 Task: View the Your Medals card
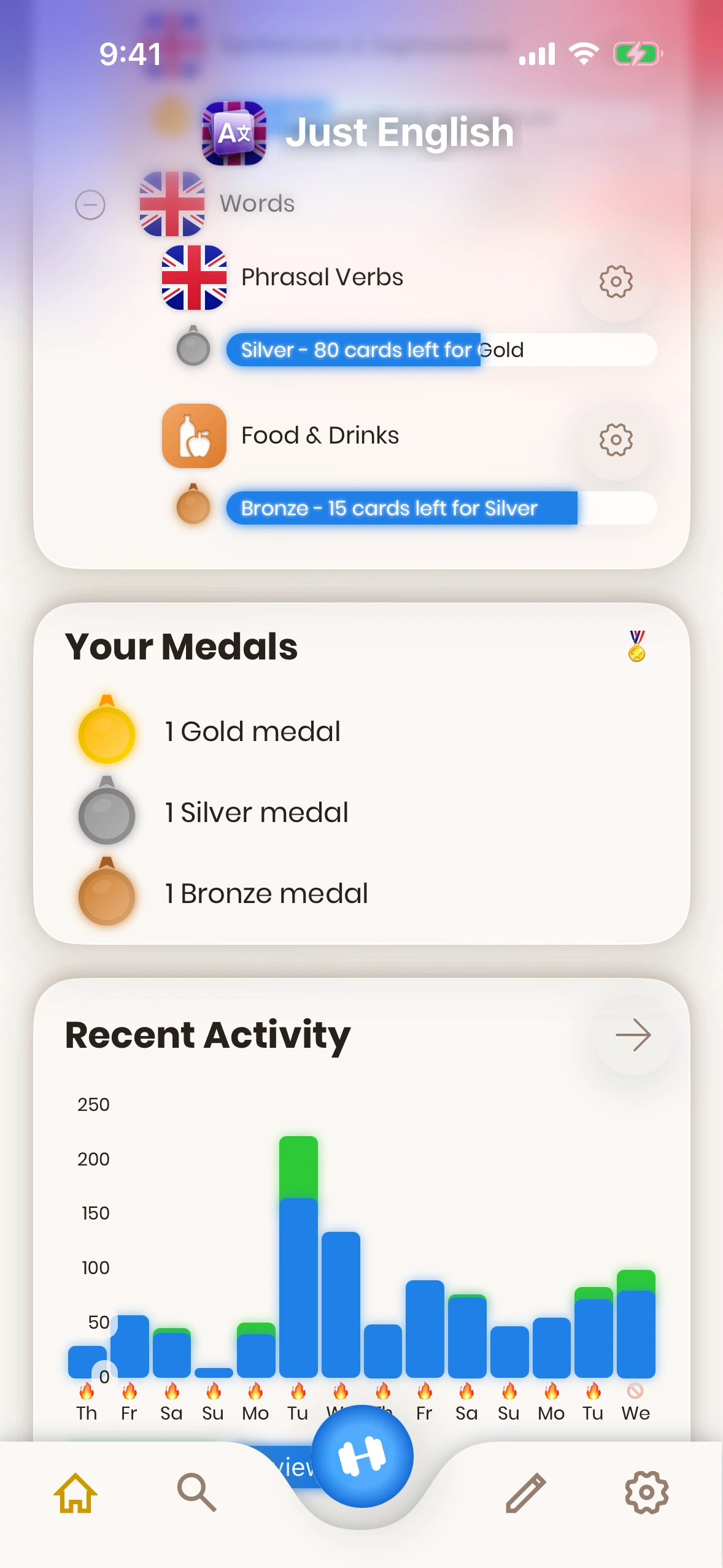(x=361, y=773)
